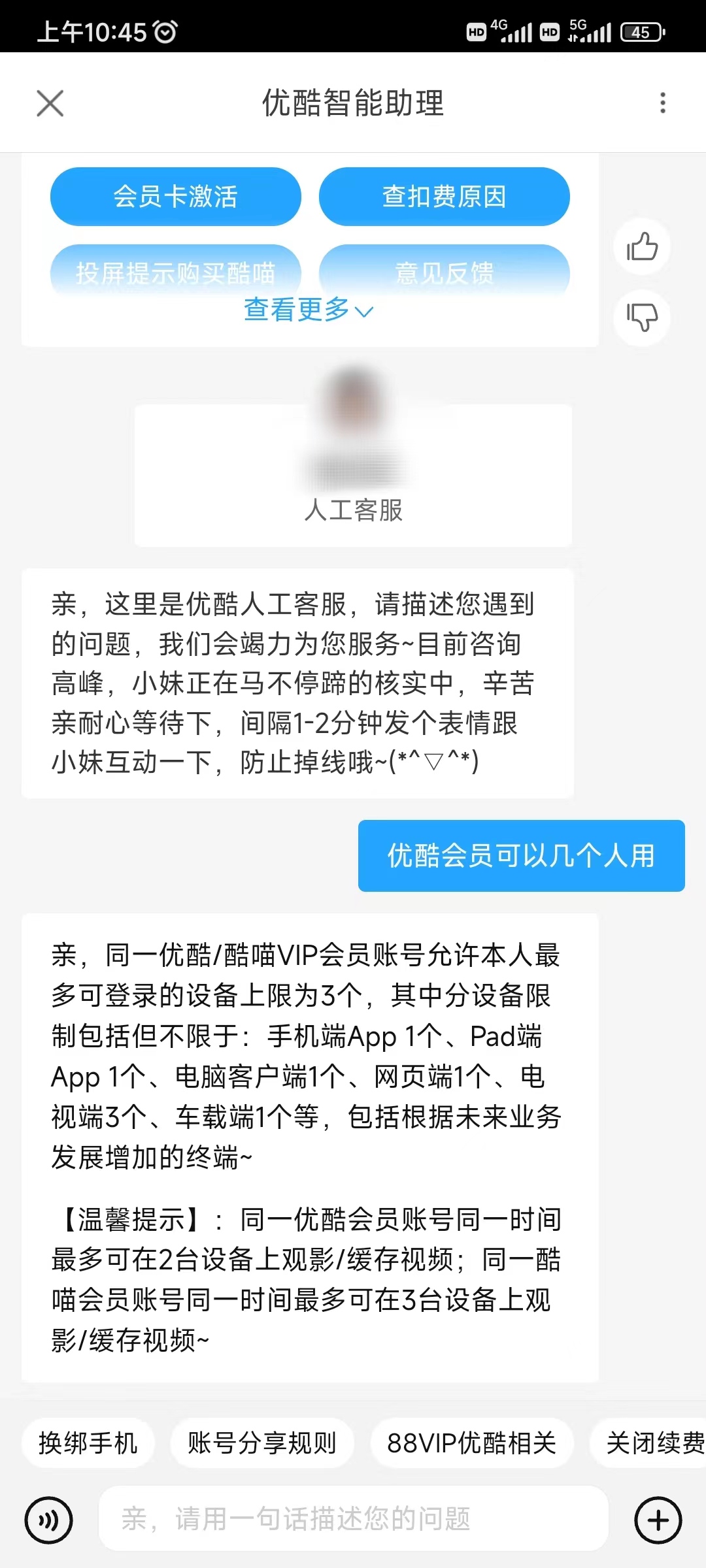This screenshot has width=706, height=1568.
Task: Toggle thumbs down to mark unhelpful
Action: (641, 318)
